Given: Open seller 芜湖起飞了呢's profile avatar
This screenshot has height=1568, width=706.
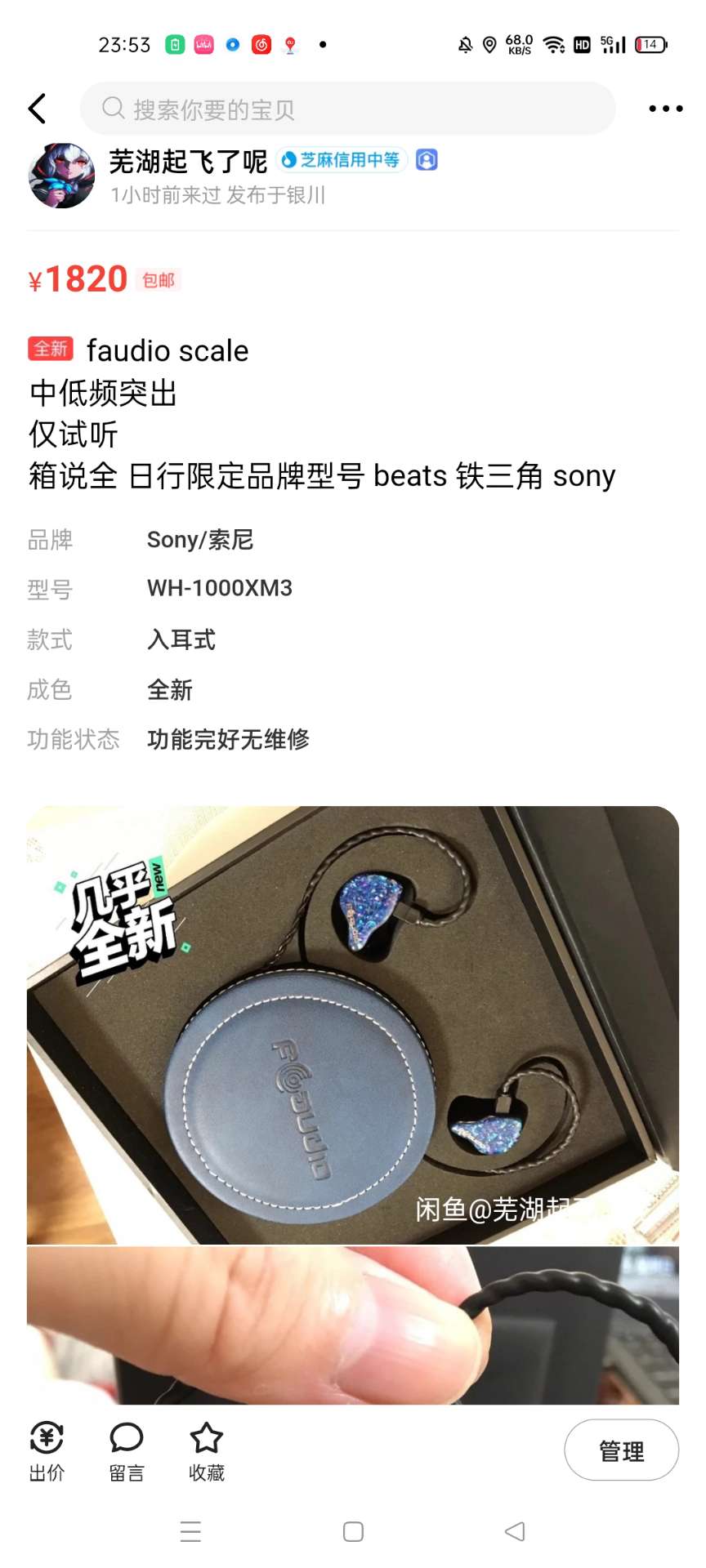Looking at the screenshot, I should pyautogui.click(x=61, y=176).
